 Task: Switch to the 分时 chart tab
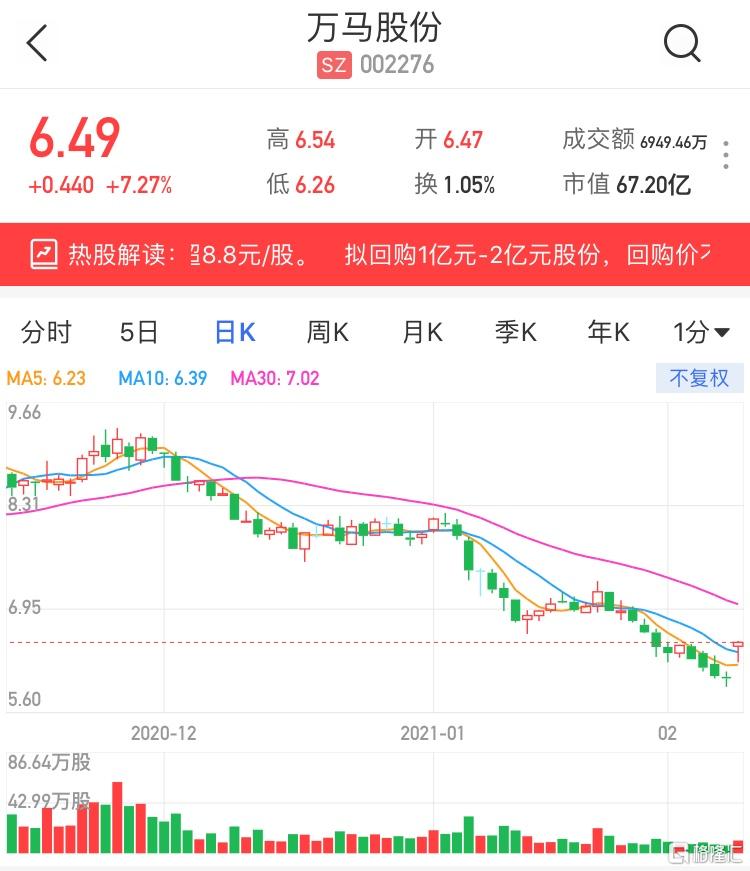point(47,332)
